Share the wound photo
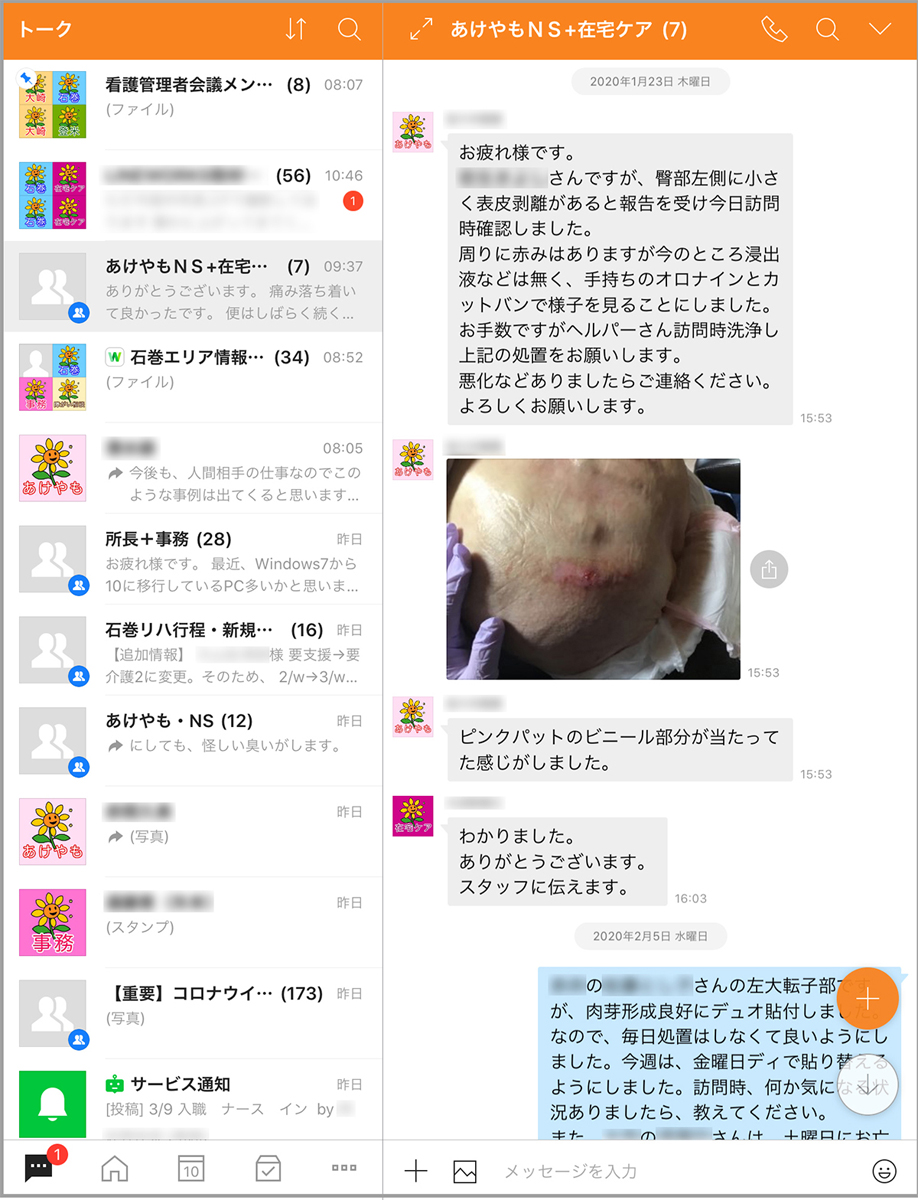The height and width of the screenshot is (1200, 918). 769,569
